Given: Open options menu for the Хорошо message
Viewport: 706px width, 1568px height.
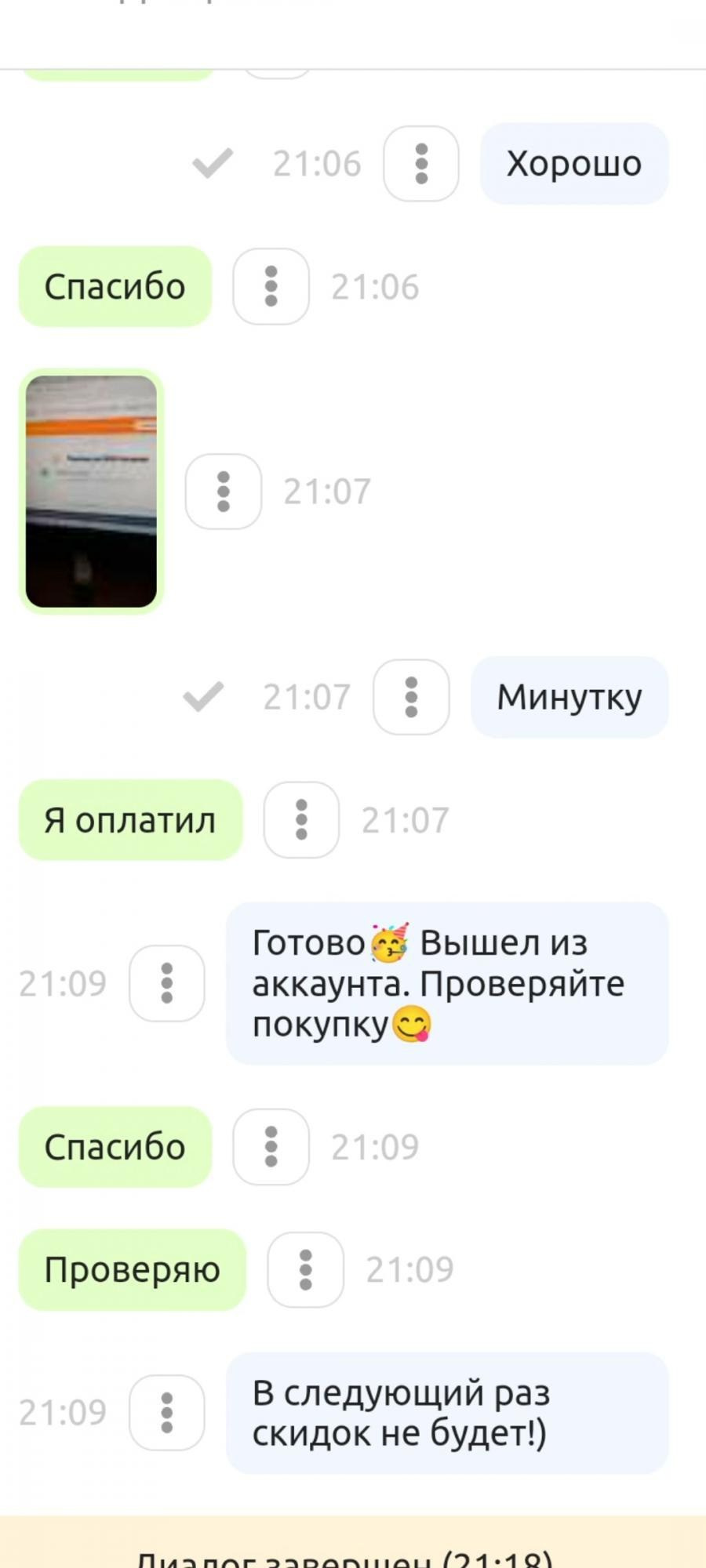Looking at the screenshot, I should tap(421, 164).
